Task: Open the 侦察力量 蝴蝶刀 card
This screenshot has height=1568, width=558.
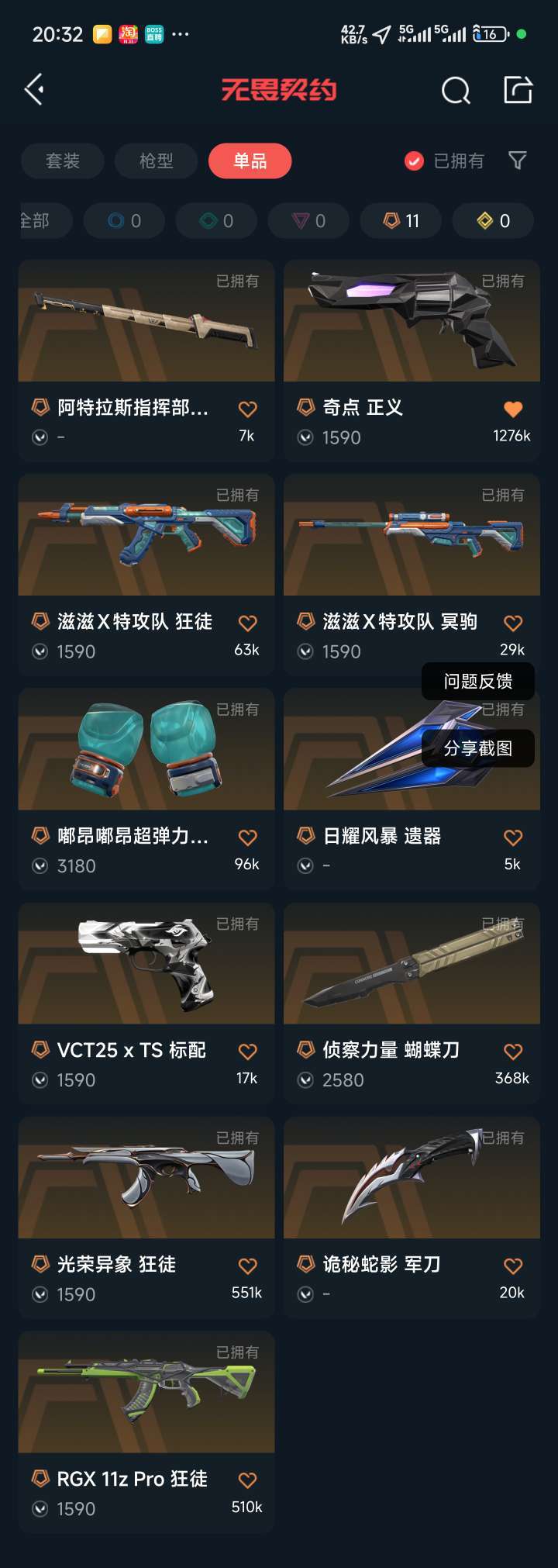Action: (x=412, y=1003)
